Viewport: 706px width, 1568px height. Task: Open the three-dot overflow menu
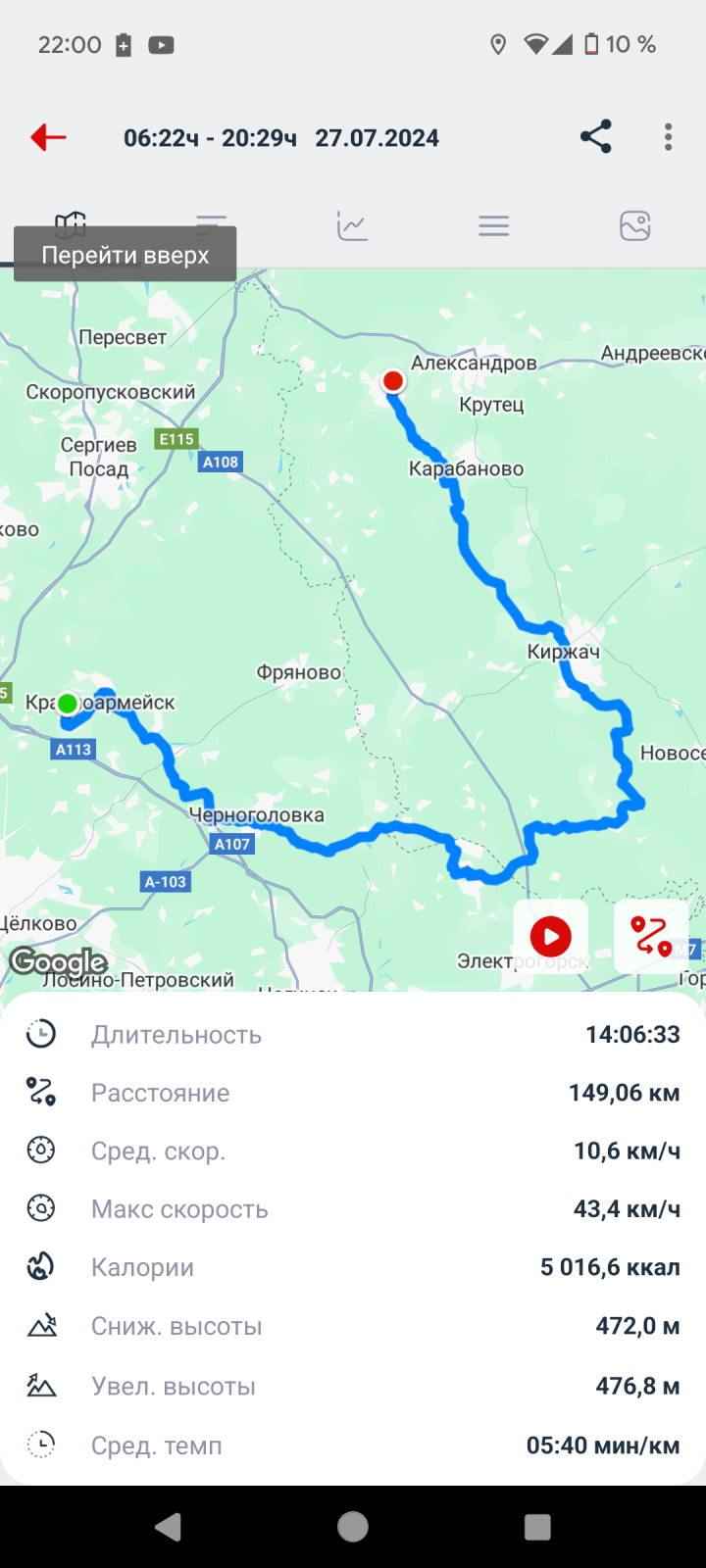(x=668, y=137)
